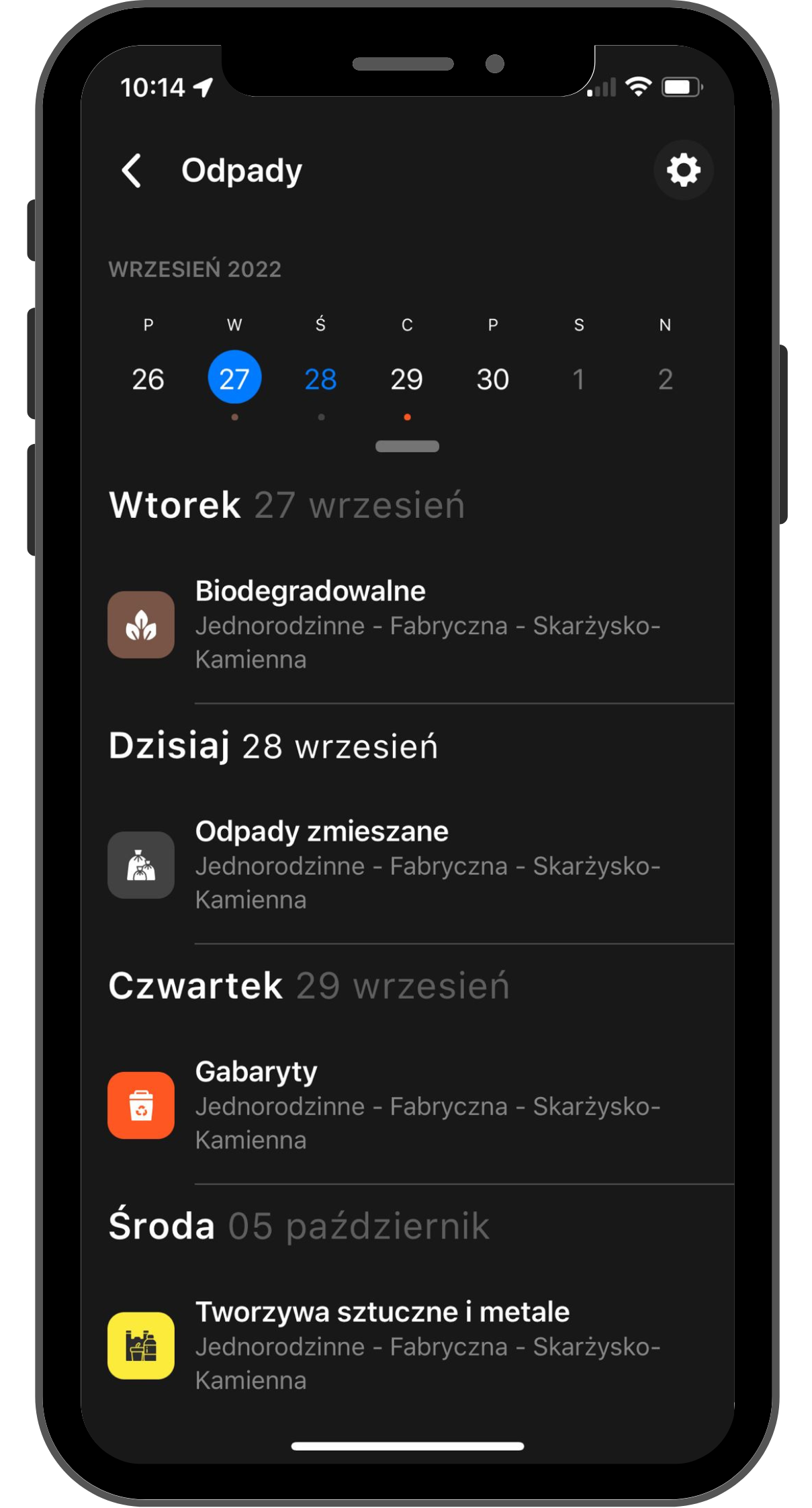
Task: Select day 26 in the calendar
Action: pos(148,380)
